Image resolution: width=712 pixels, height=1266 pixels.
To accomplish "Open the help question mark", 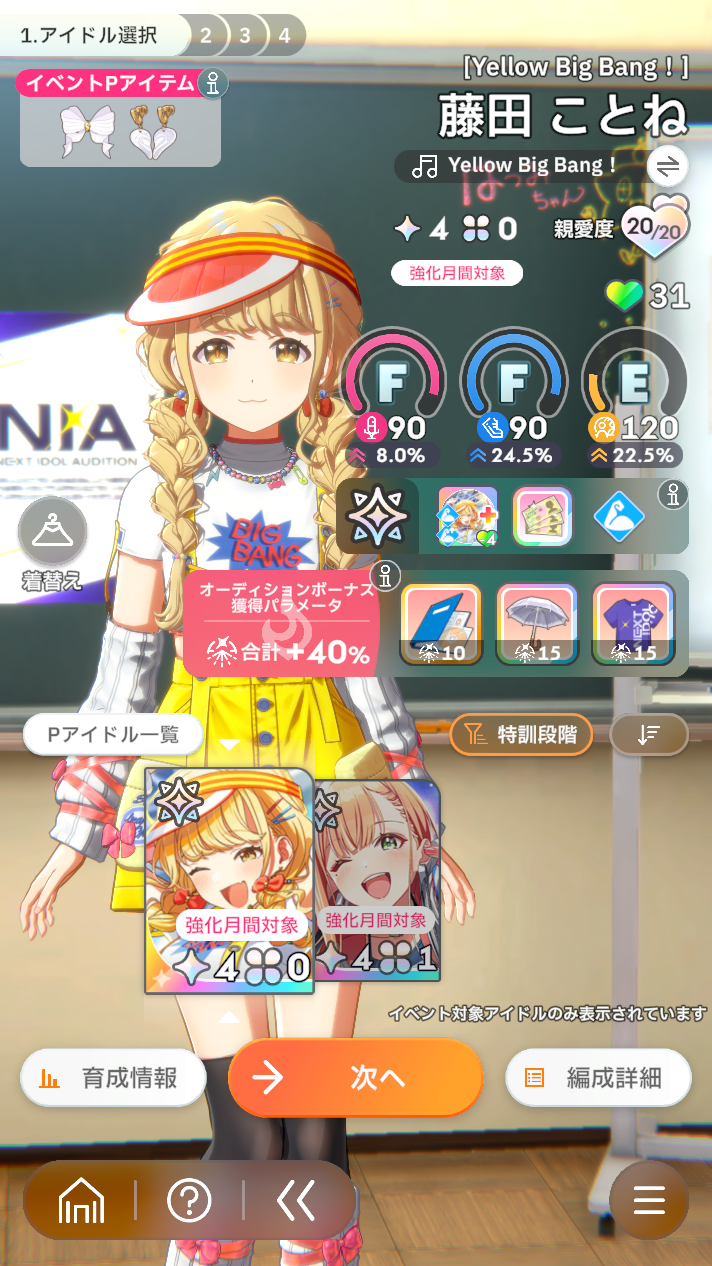I will click(189, 1200).
